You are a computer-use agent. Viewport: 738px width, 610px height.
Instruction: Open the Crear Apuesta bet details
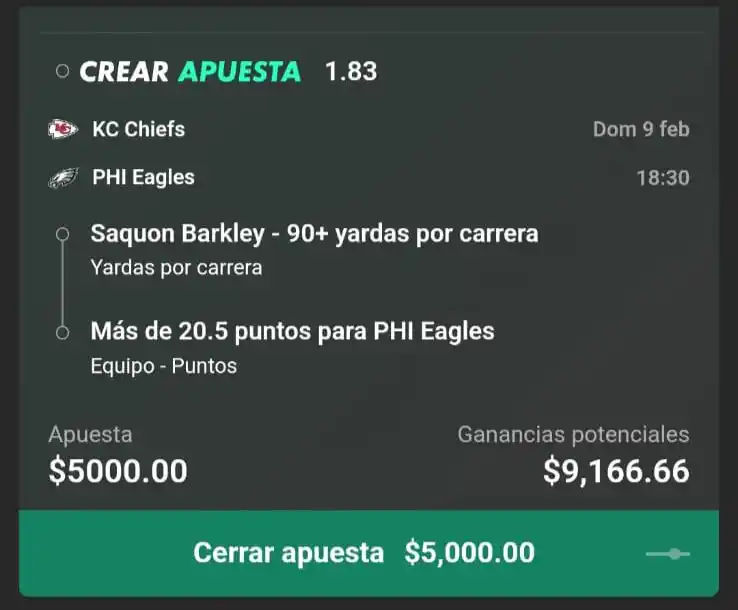point(190,72)
